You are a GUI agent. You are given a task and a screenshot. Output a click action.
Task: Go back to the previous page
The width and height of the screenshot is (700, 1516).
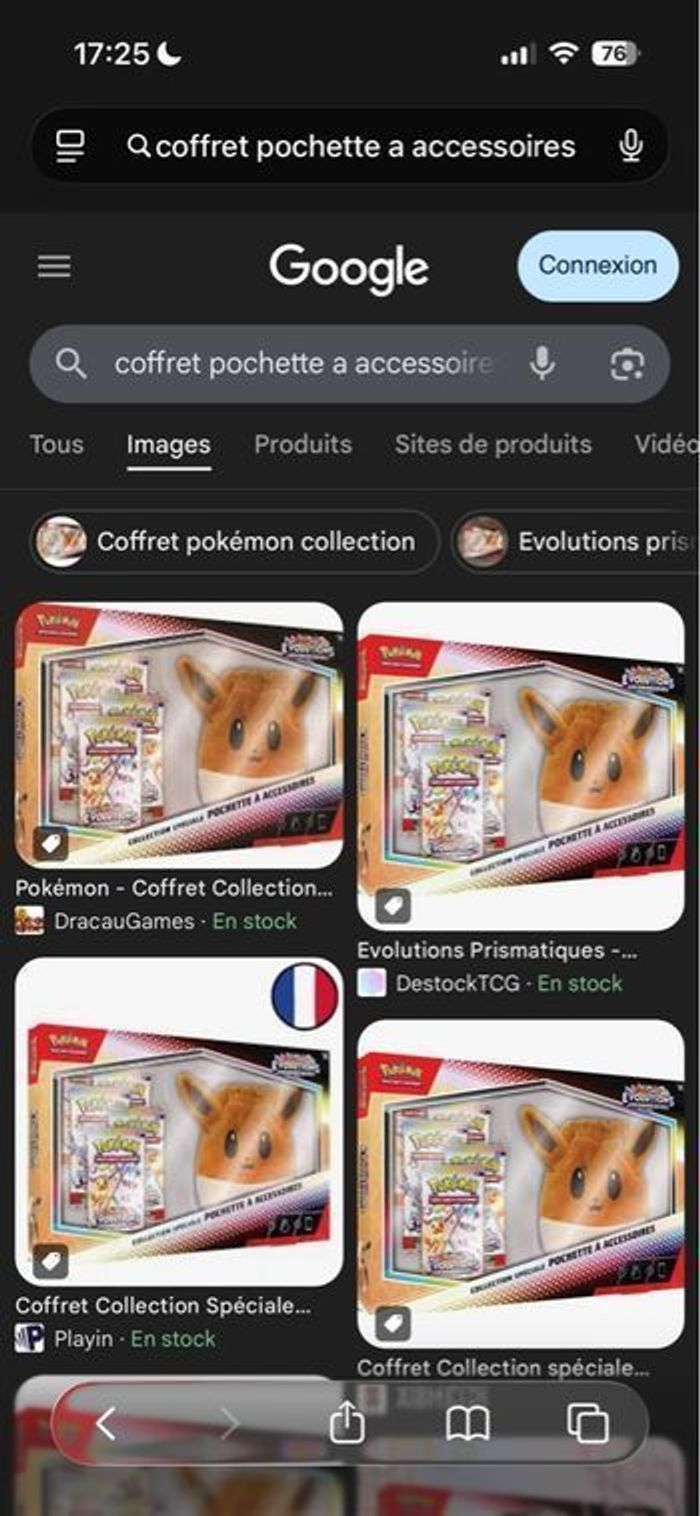coord(106,1424)
